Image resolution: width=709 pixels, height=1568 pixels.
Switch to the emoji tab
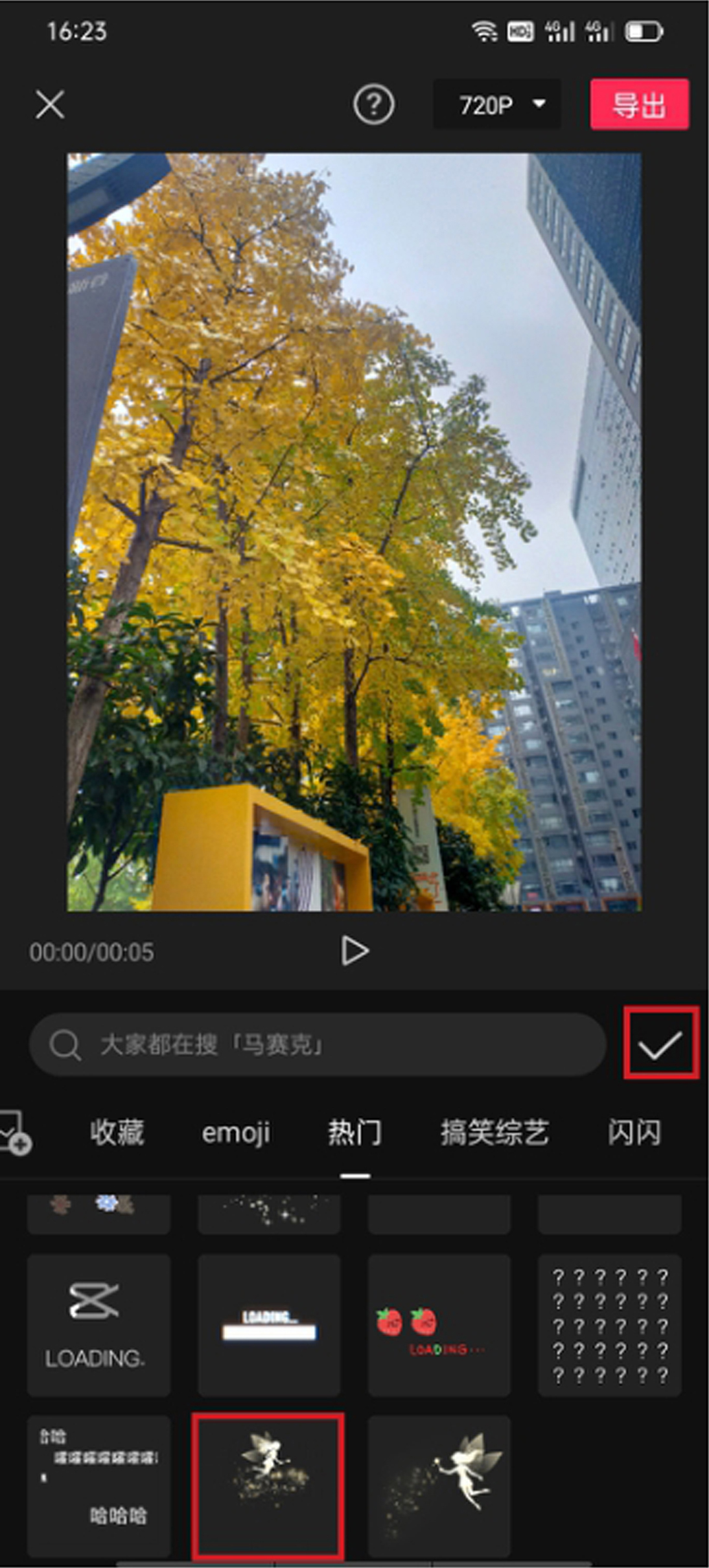click(x=236, y=1133)
